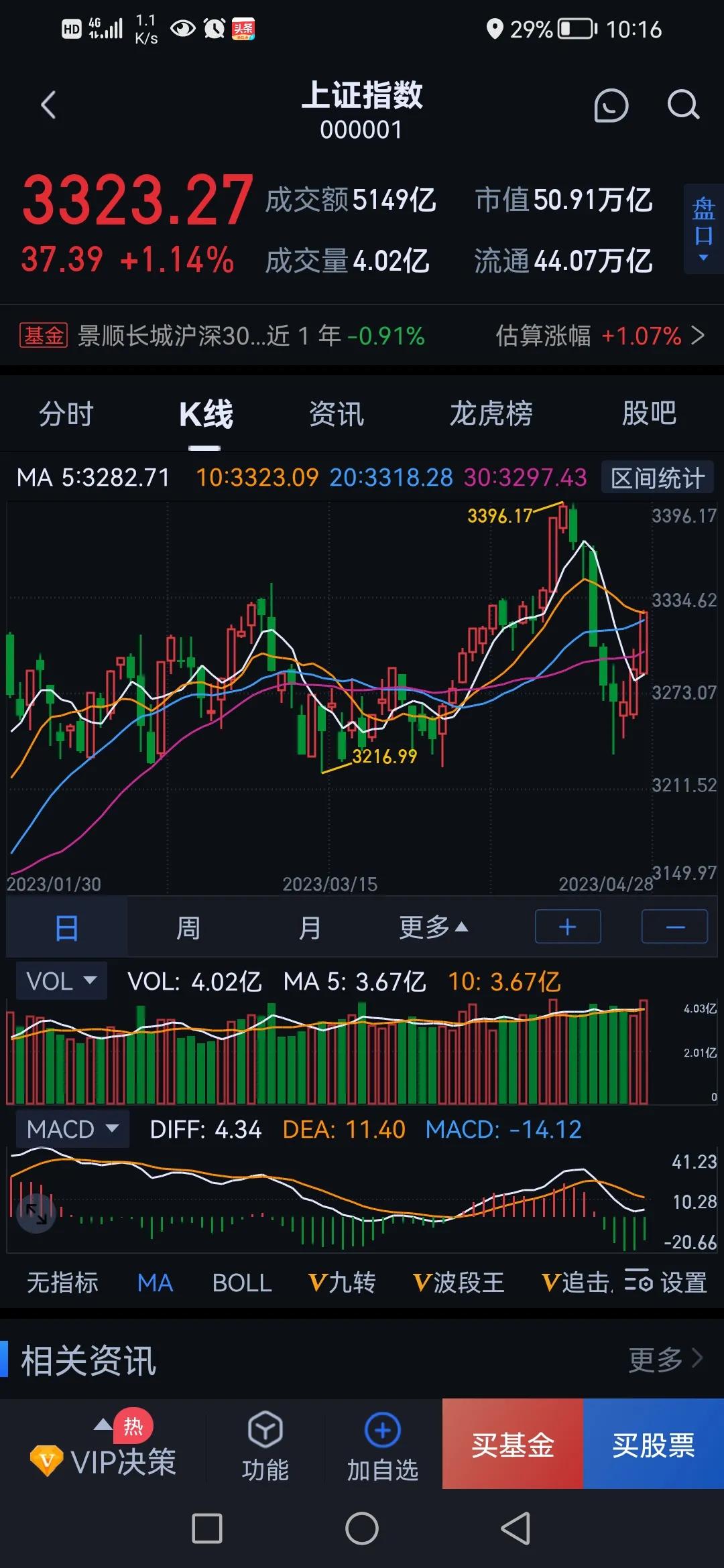Open the 龙虎榜 tab
The height and width of the screenshot is (1568, 724).
pos(491,414)
